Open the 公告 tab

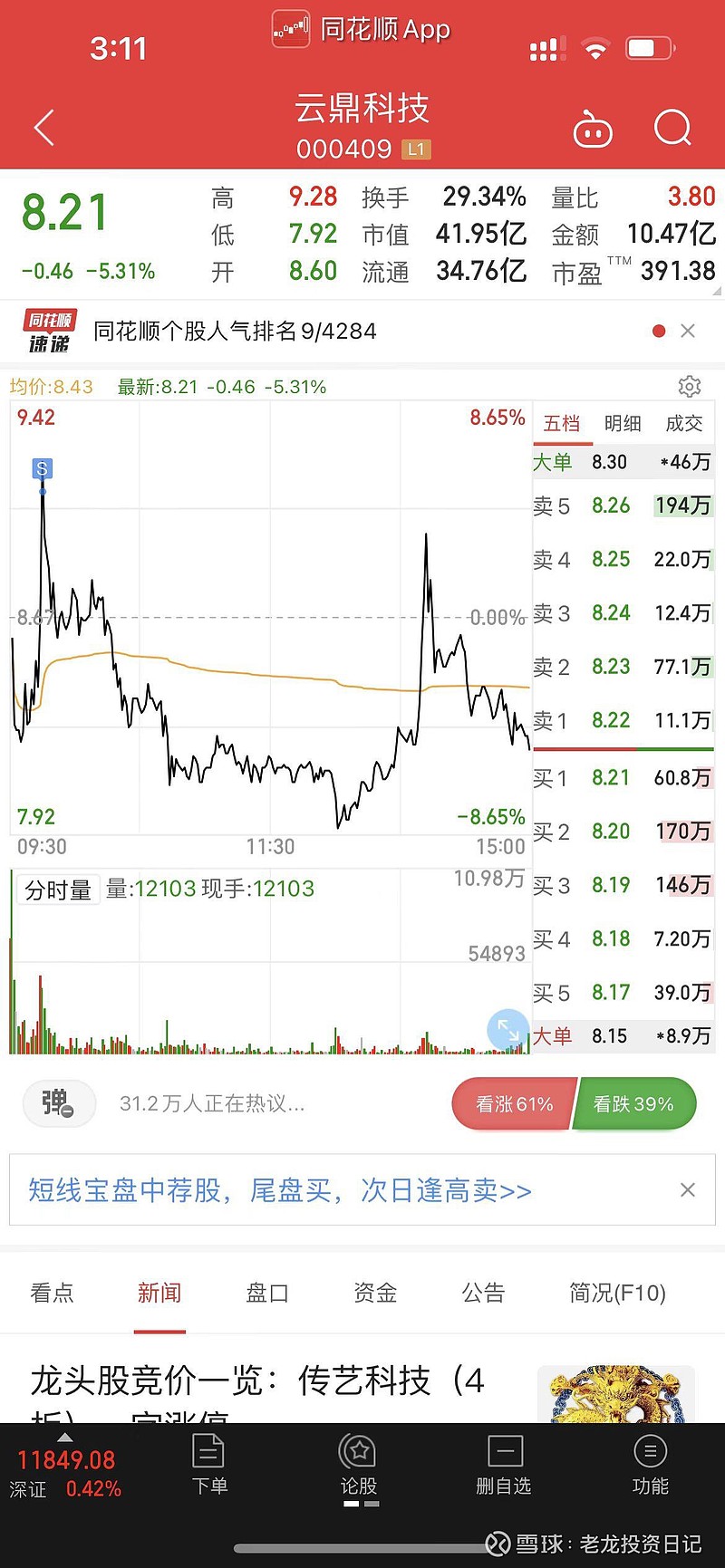pyautogui.click(x=483, y=1293)
